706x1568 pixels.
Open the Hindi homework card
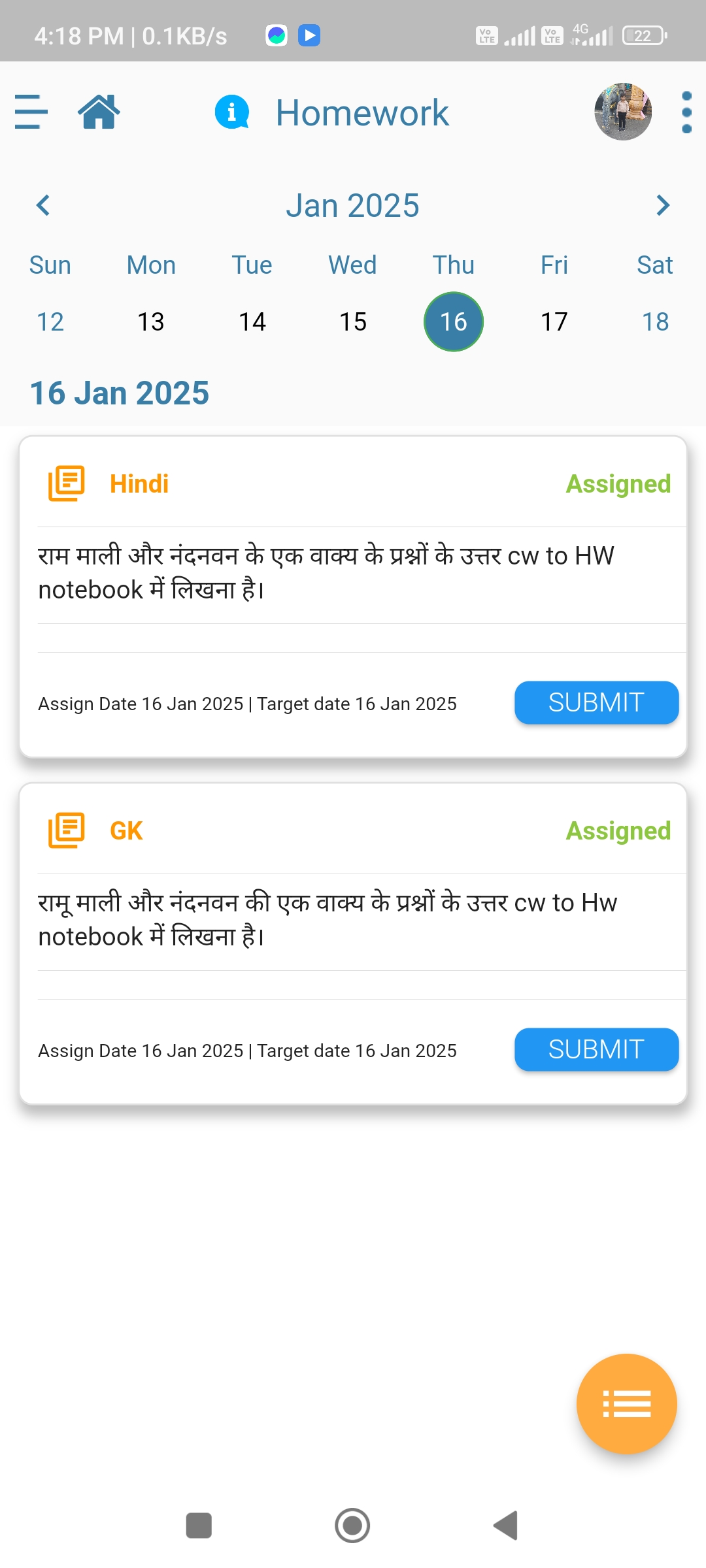tap(353, 596)
